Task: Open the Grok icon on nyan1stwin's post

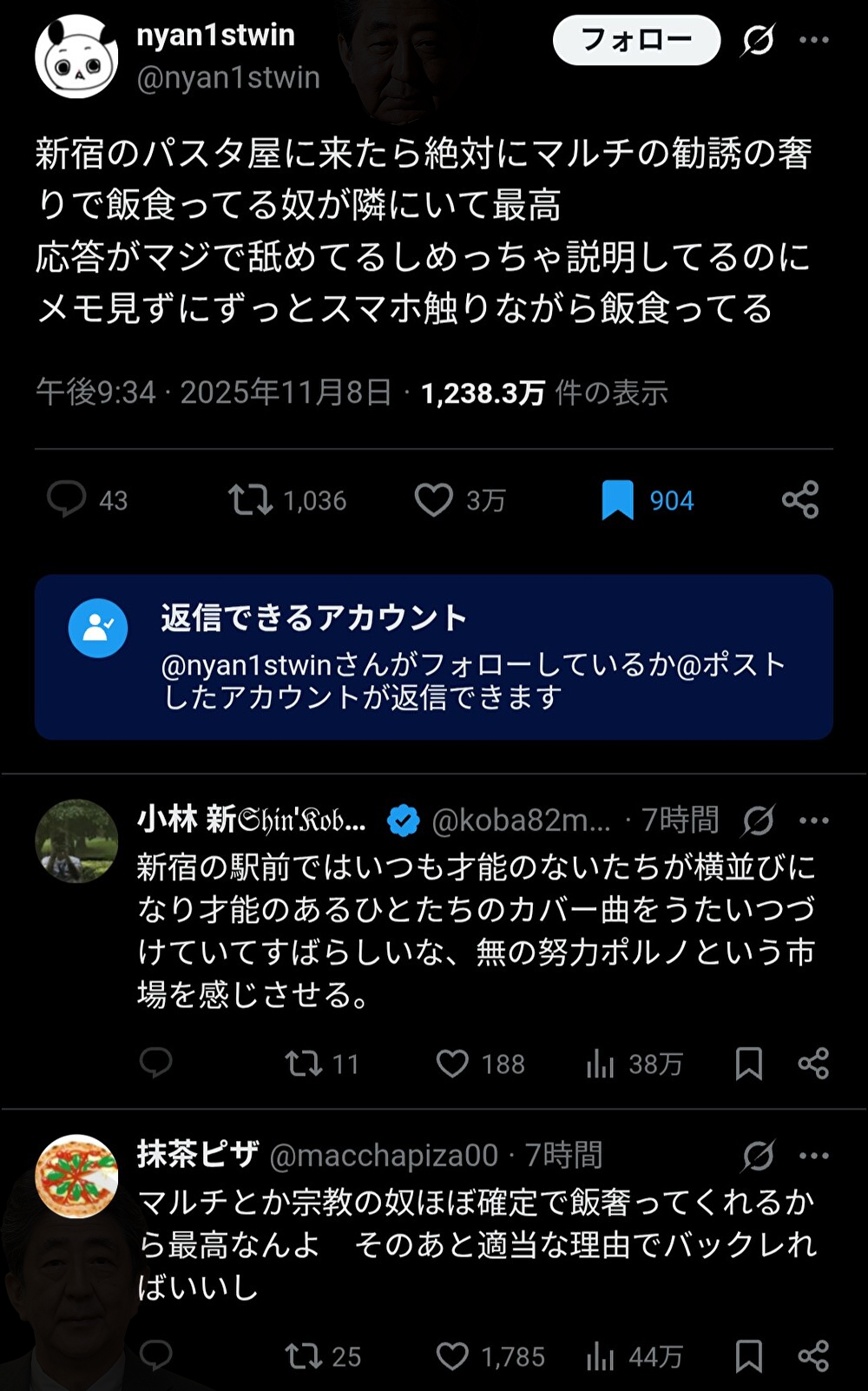Action: pyautogui.click(x=758, y=40)
